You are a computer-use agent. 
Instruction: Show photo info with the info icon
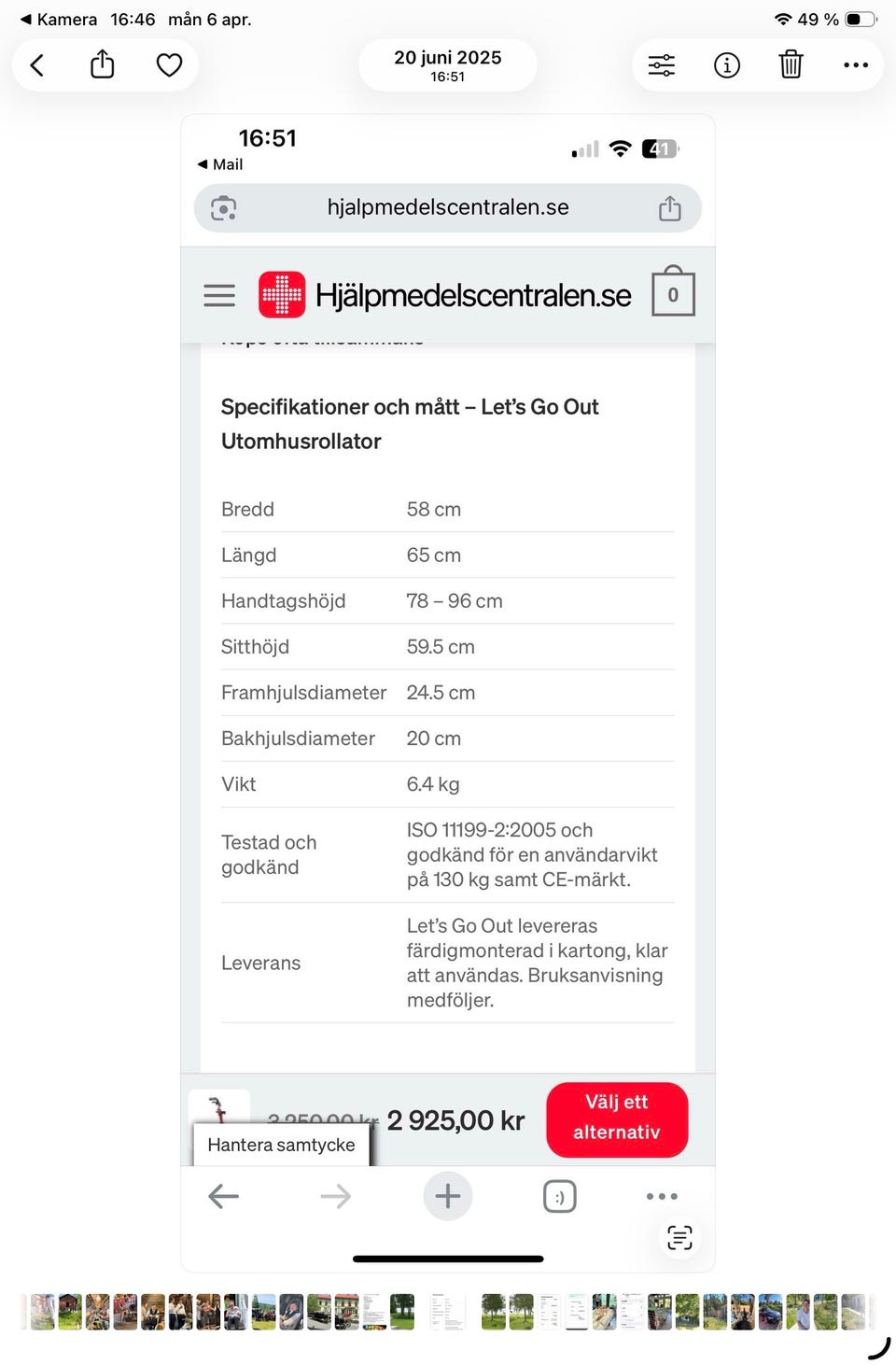(727, 64)
